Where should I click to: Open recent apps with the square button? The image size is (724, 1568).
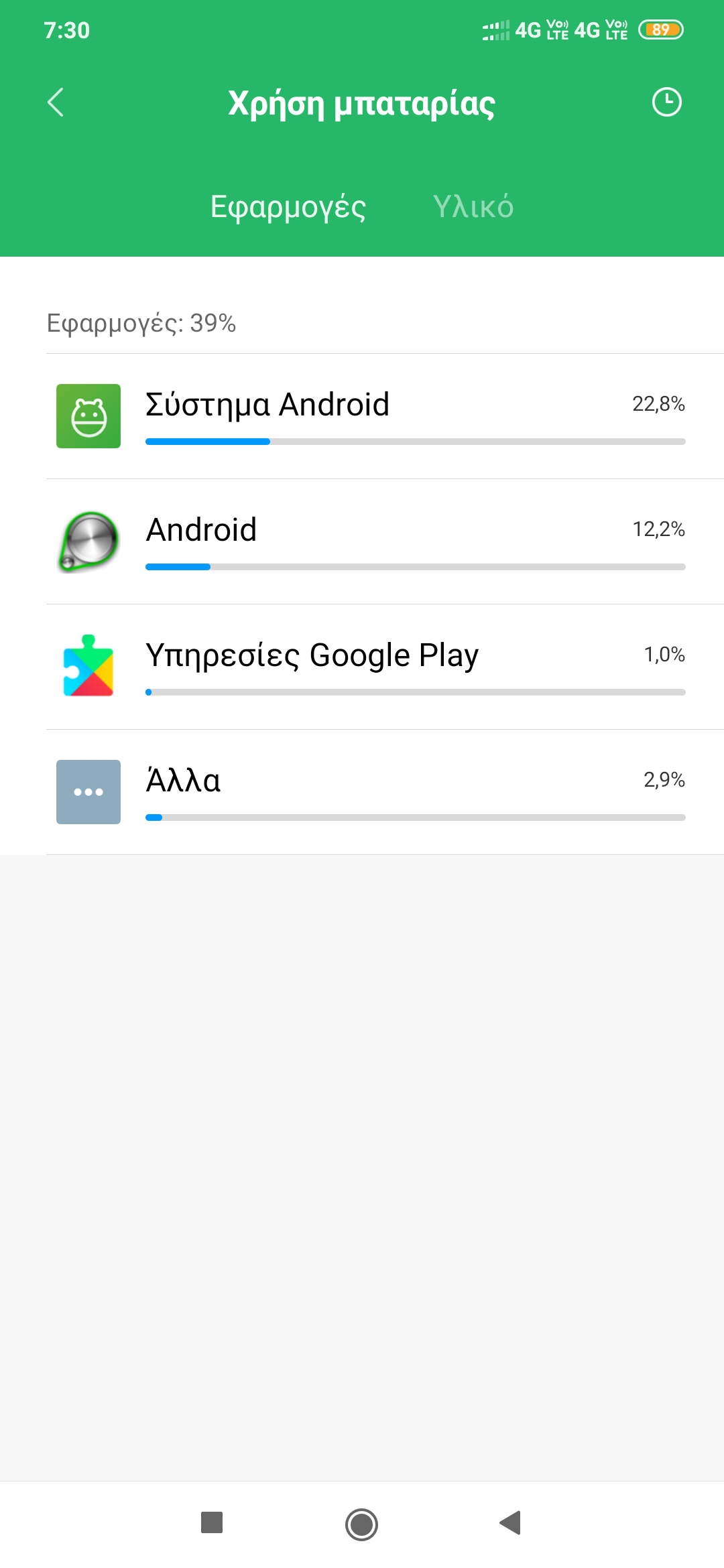(212, 1522)
